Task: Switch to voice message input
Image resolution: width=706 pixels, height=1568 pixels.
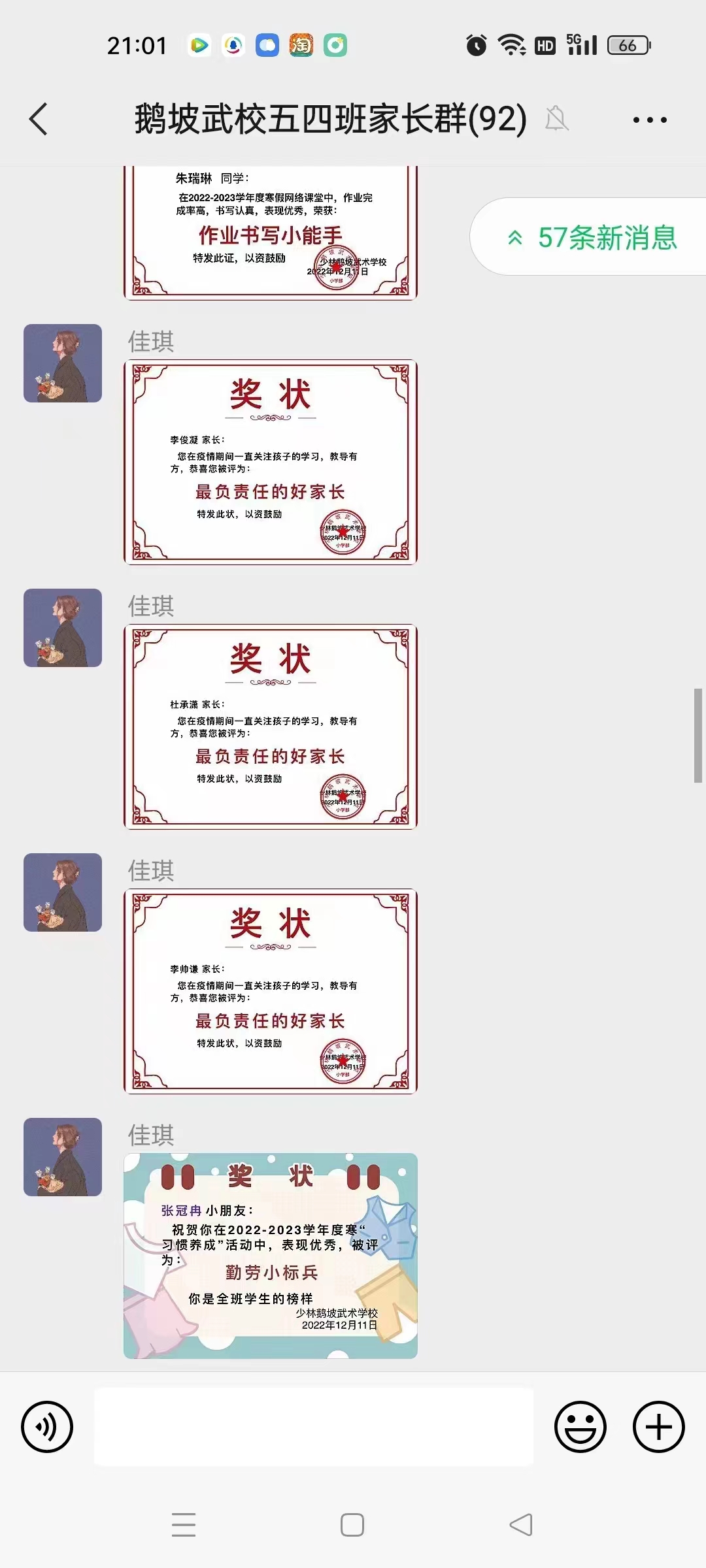Action: click(47, 1427)
